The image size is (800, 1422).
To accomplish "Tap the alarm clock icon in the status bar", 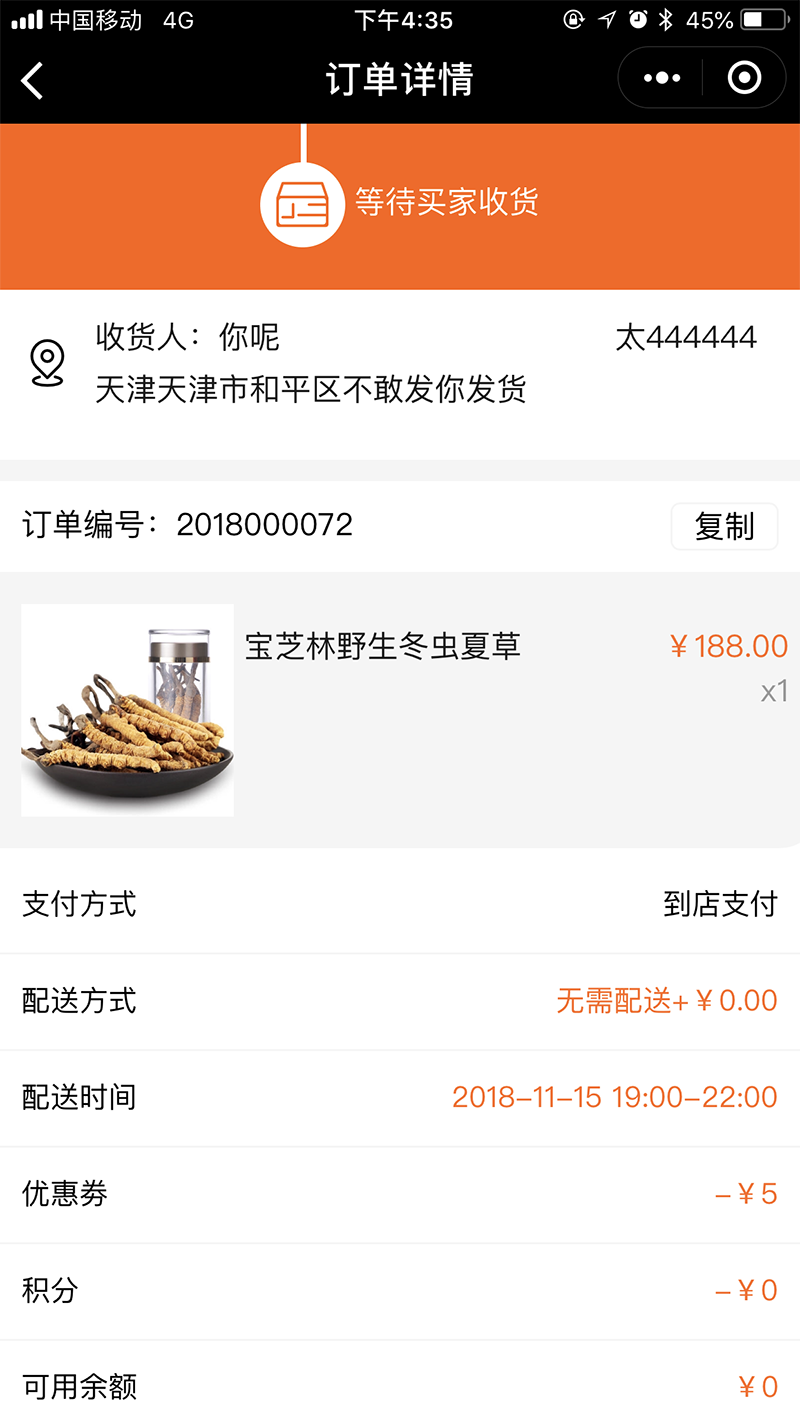I will (639, 17).
